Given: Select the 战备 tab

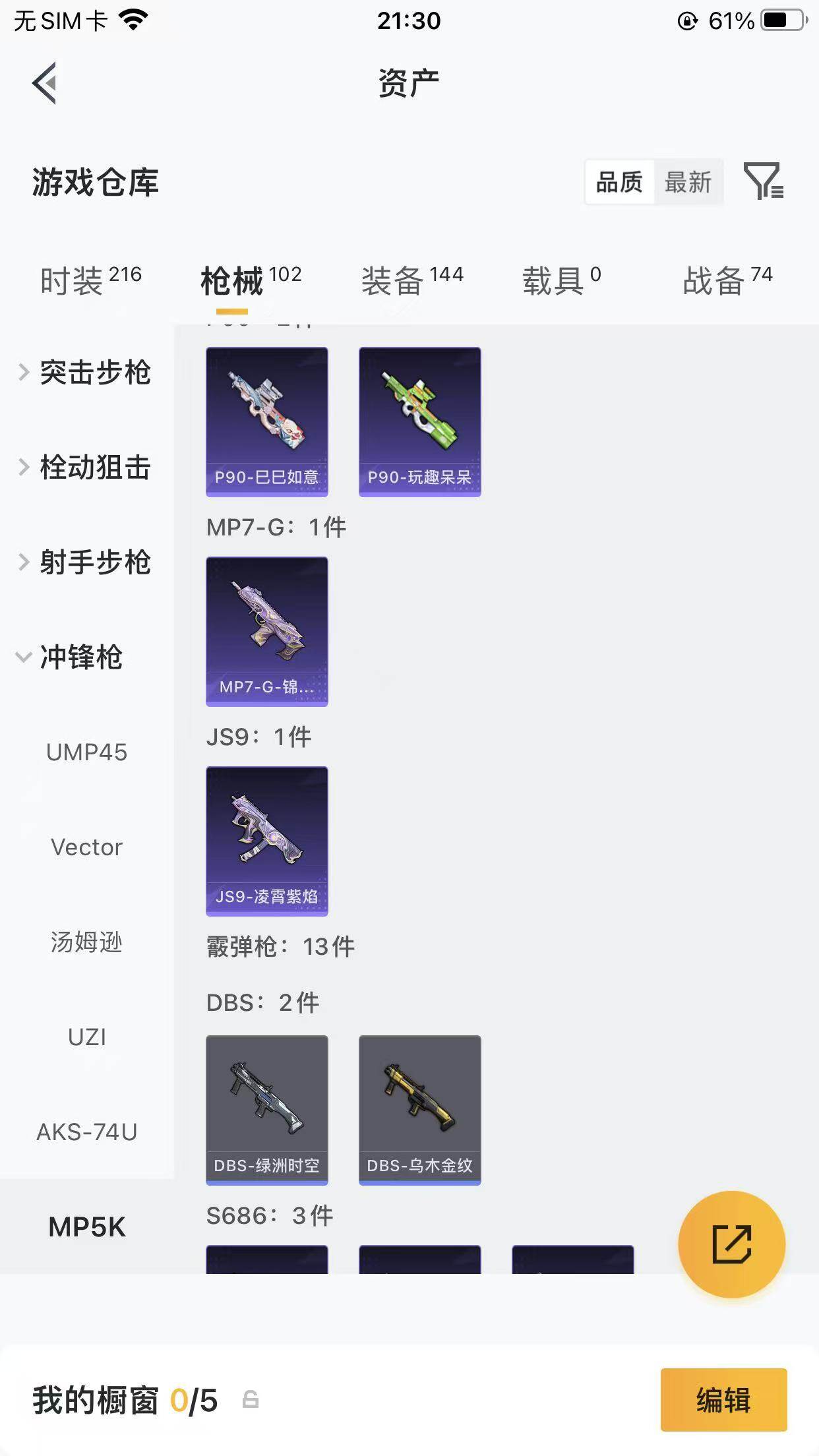Looking at the screenshot, I should click(711, 278).
